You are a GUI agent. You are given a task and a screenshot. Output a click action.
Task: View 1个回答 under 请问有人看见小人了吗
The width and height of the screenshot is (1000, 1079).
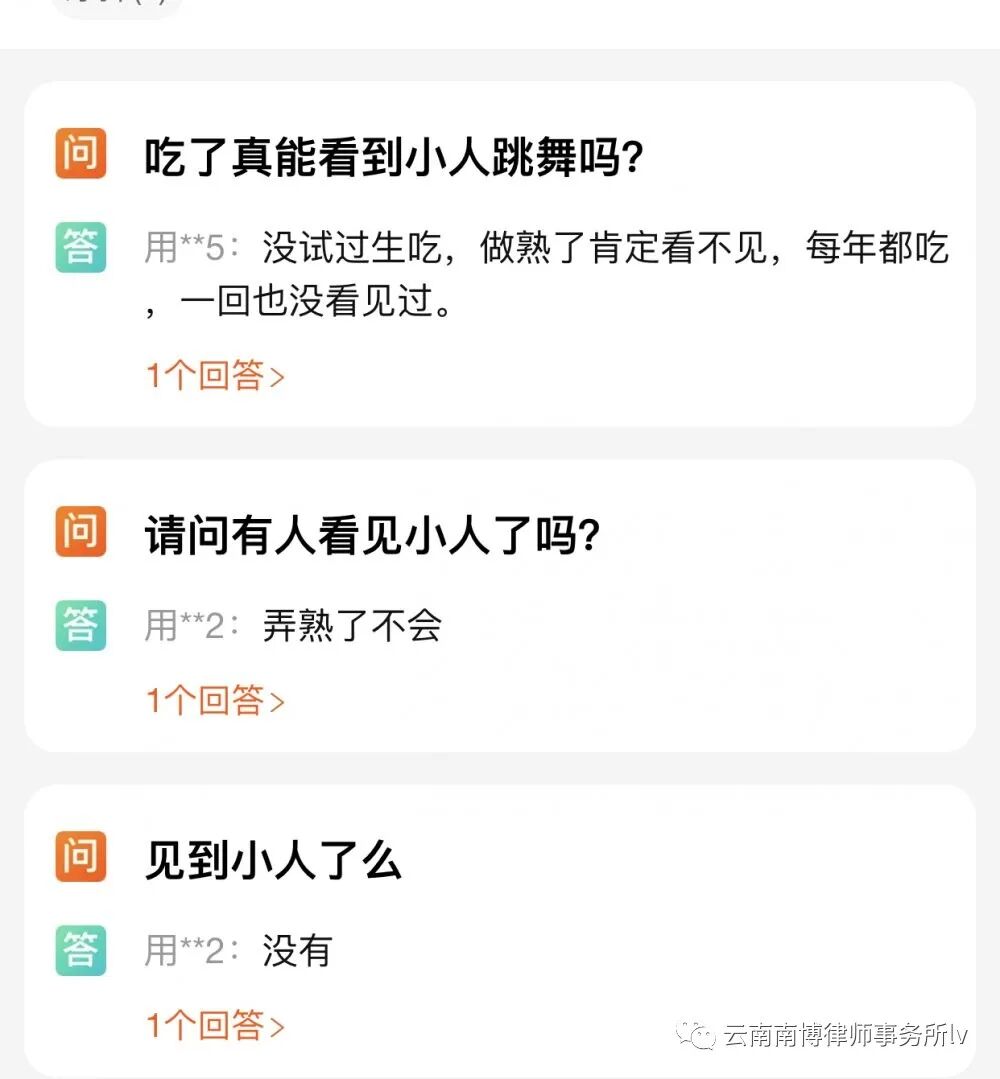[215, 700]
